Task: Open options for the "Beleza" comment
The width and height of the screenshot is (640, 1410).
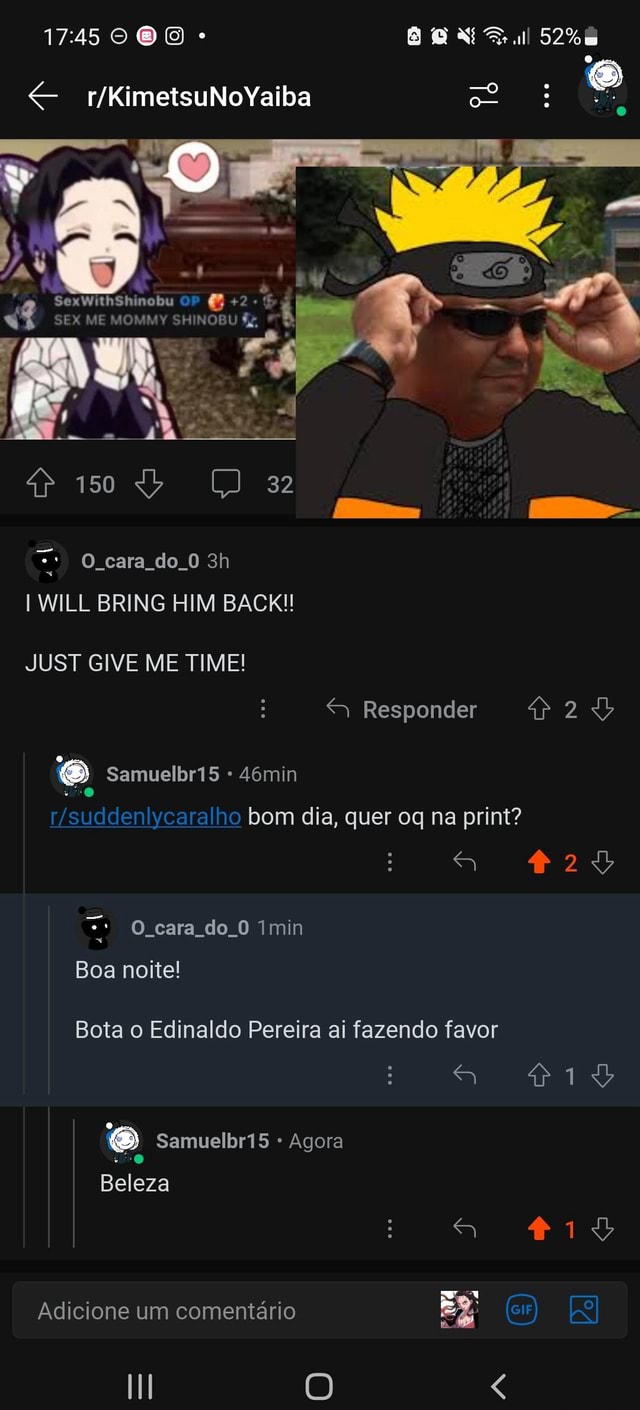Action: point(389,1229)
